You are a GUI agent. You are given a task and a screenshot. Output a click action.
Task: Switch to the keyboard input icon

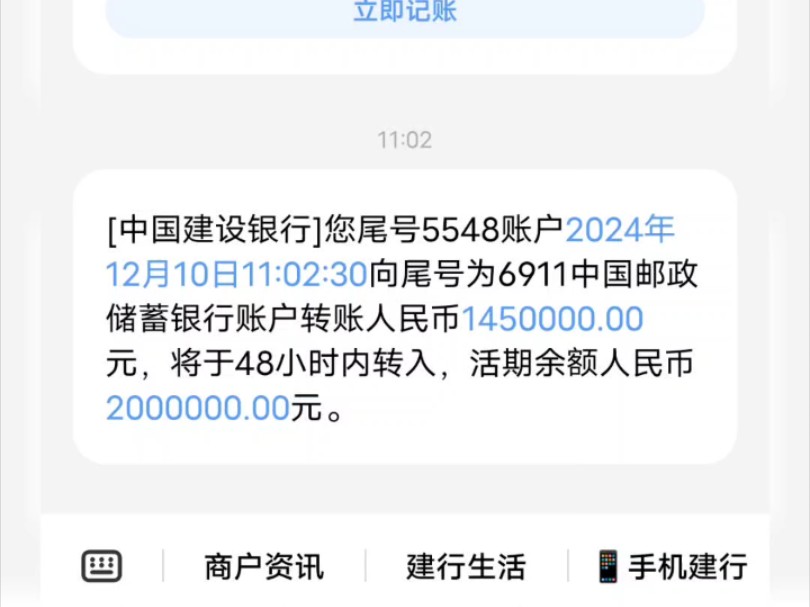pos(102,566)
